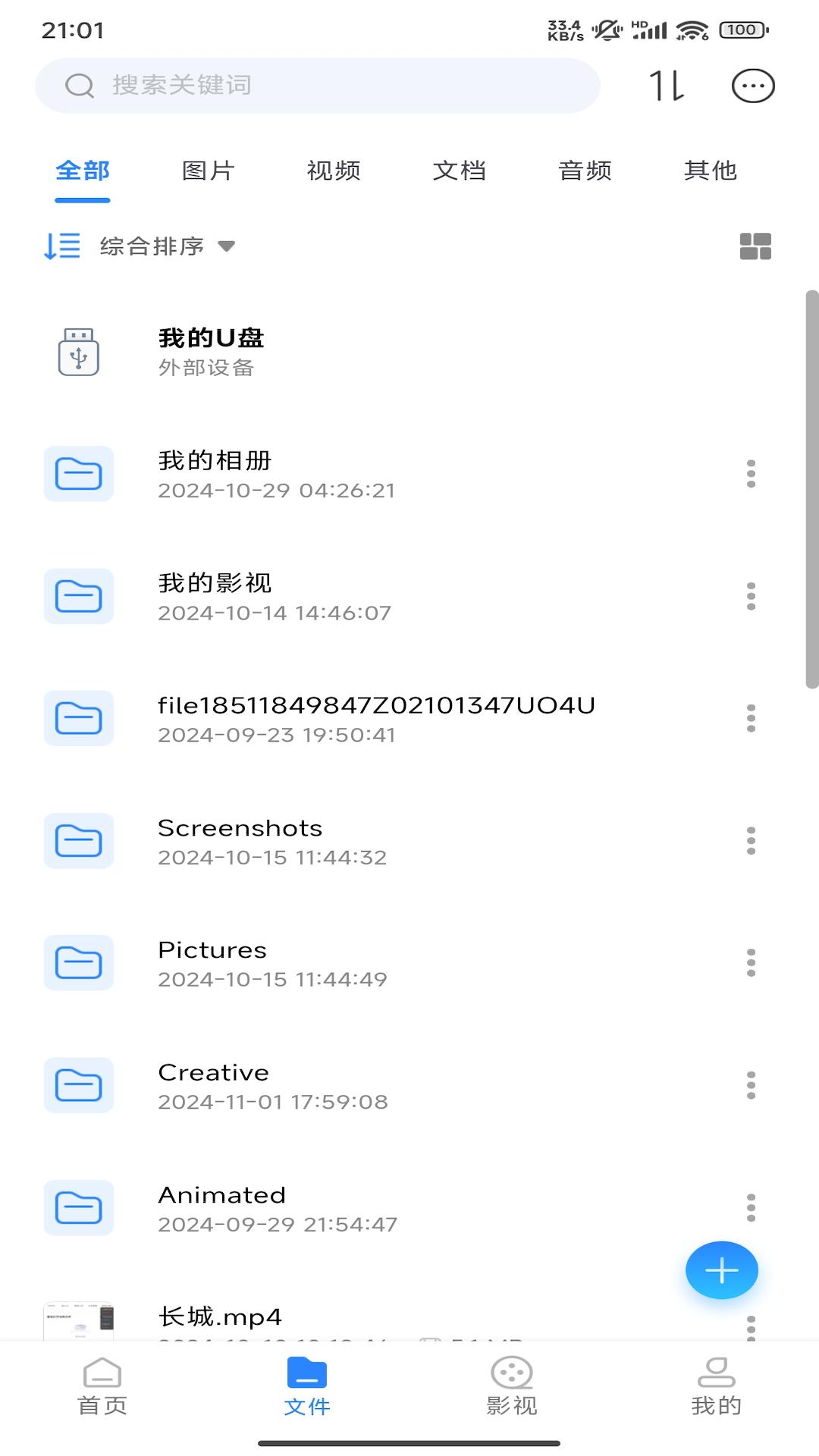Image resolution: width=819 pixels, height=1456 pixels.
Task: Open the top-right more options menu
Action: click(752, 86)
